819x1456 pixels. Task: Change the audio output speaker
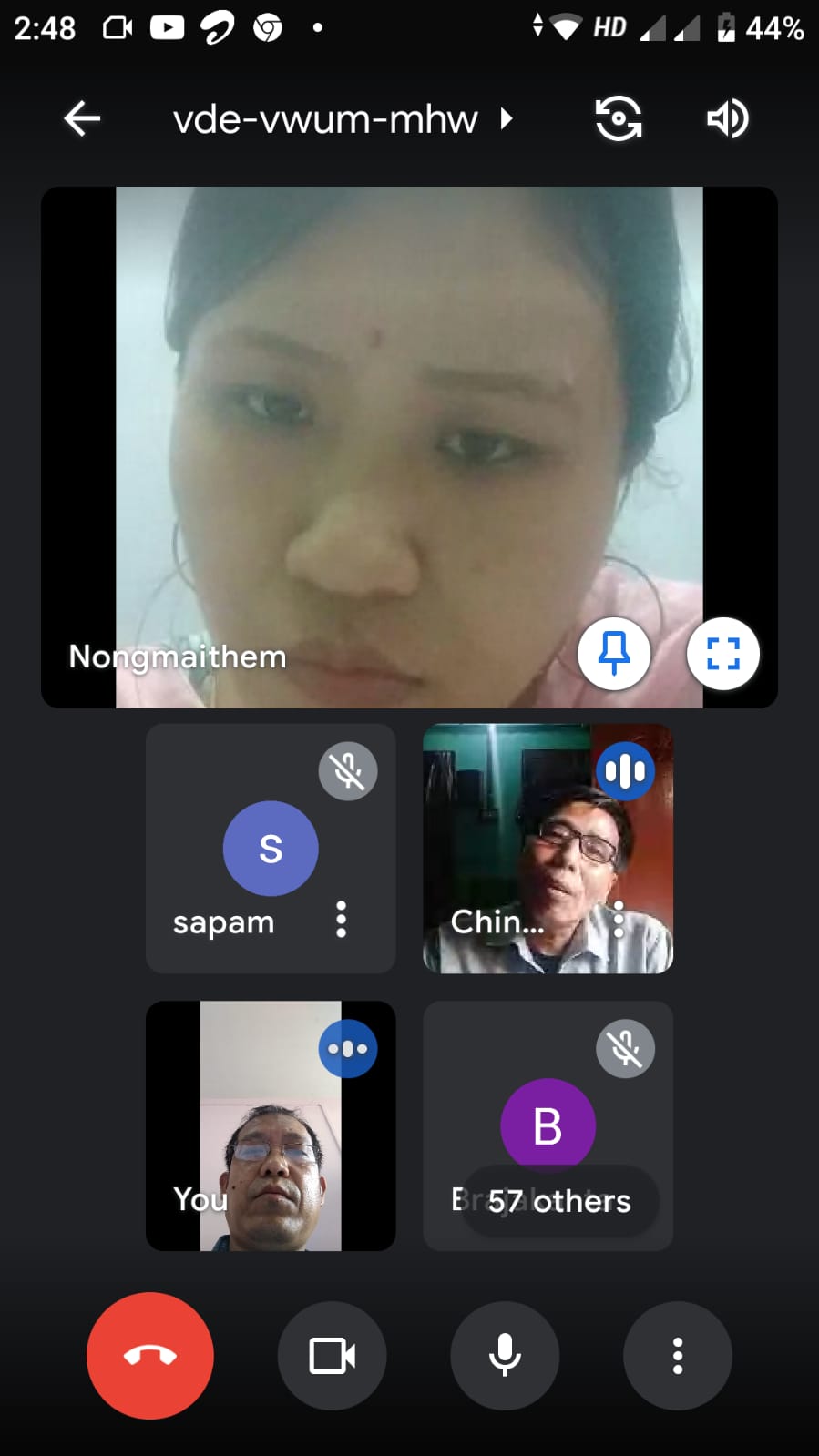click(x=728, y=119)
